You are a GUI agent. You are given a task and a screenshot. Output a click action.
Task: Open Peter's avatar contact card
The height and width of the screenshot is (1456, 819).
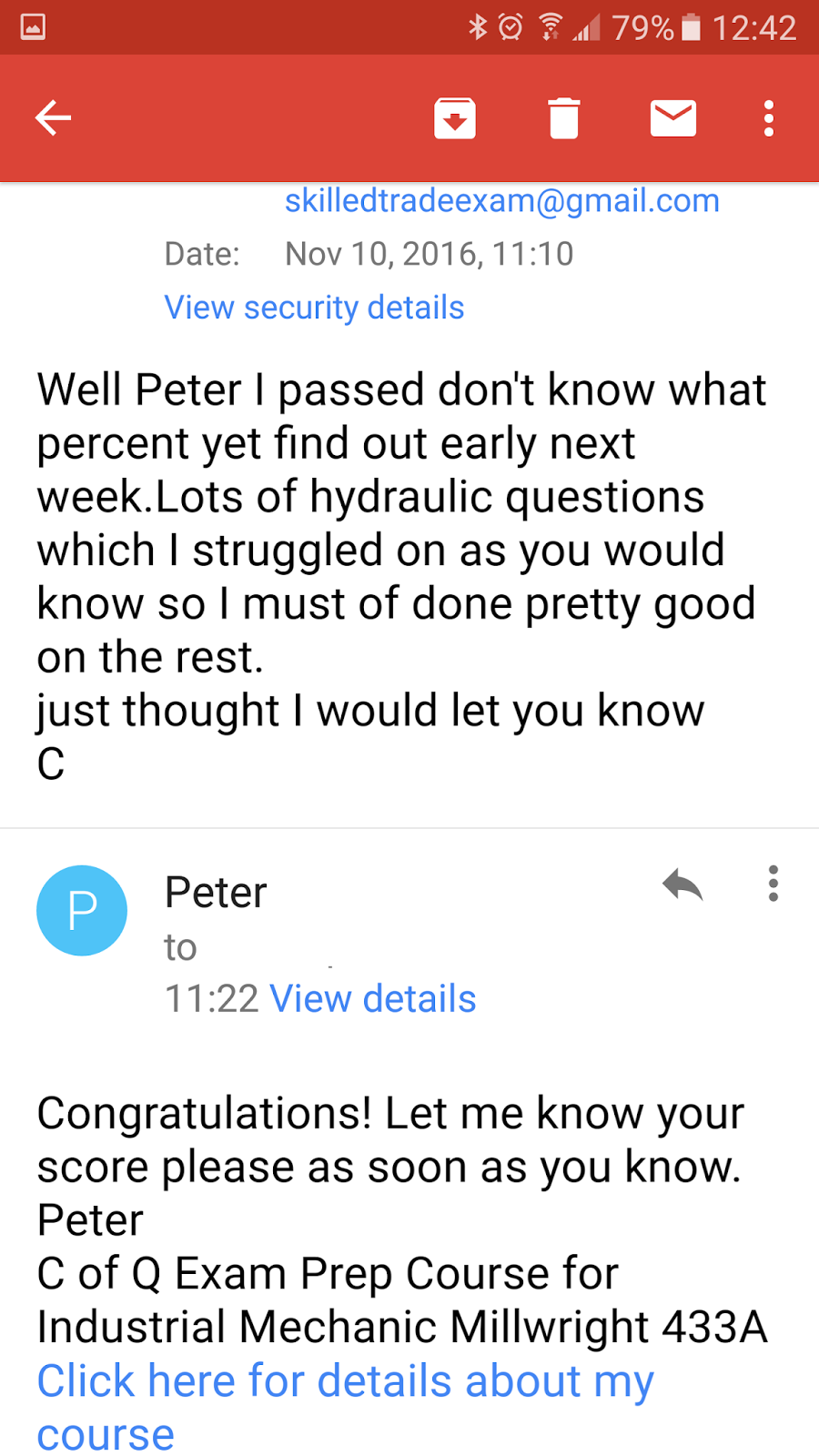[82, 910]
